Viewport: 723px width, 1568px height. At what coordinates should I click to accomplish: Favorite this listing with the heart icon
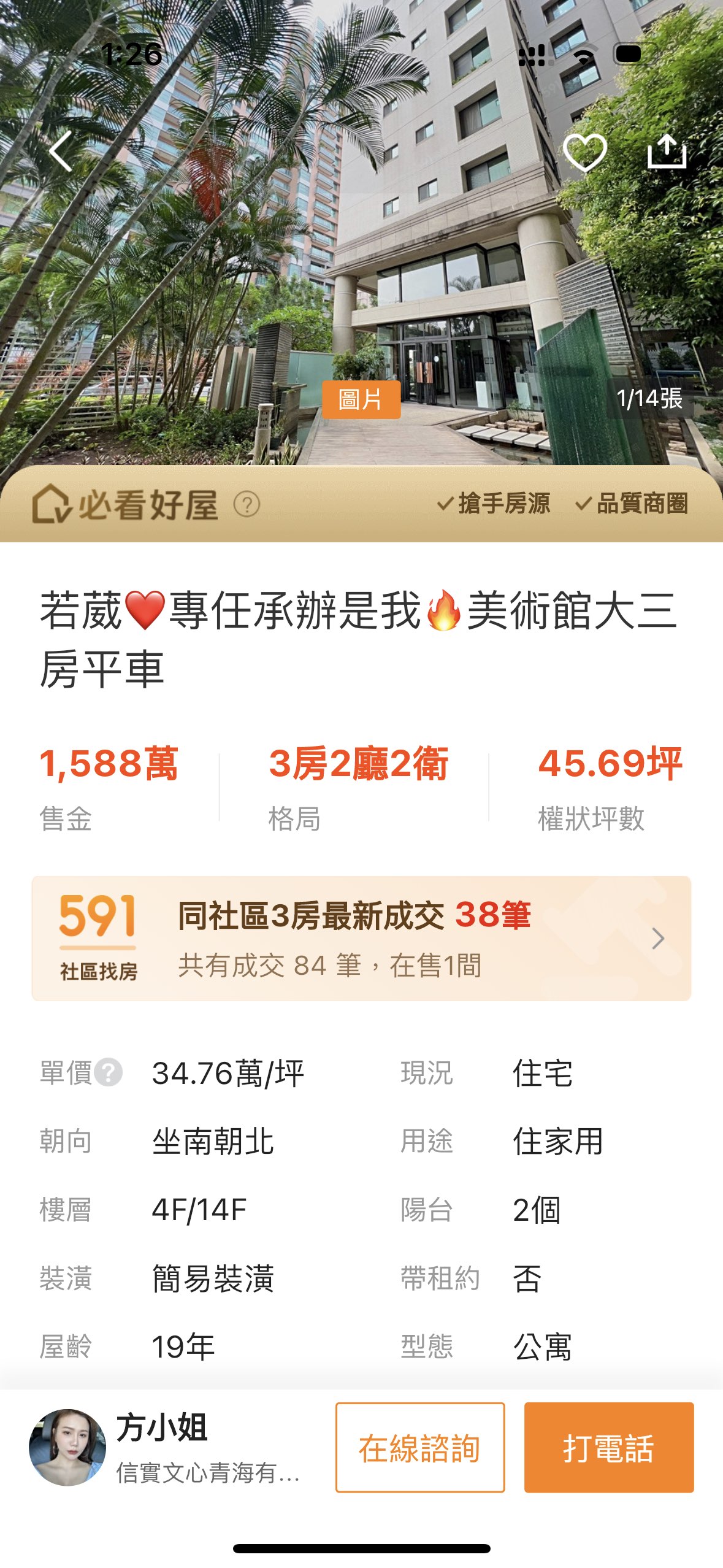tap(584, 152)
